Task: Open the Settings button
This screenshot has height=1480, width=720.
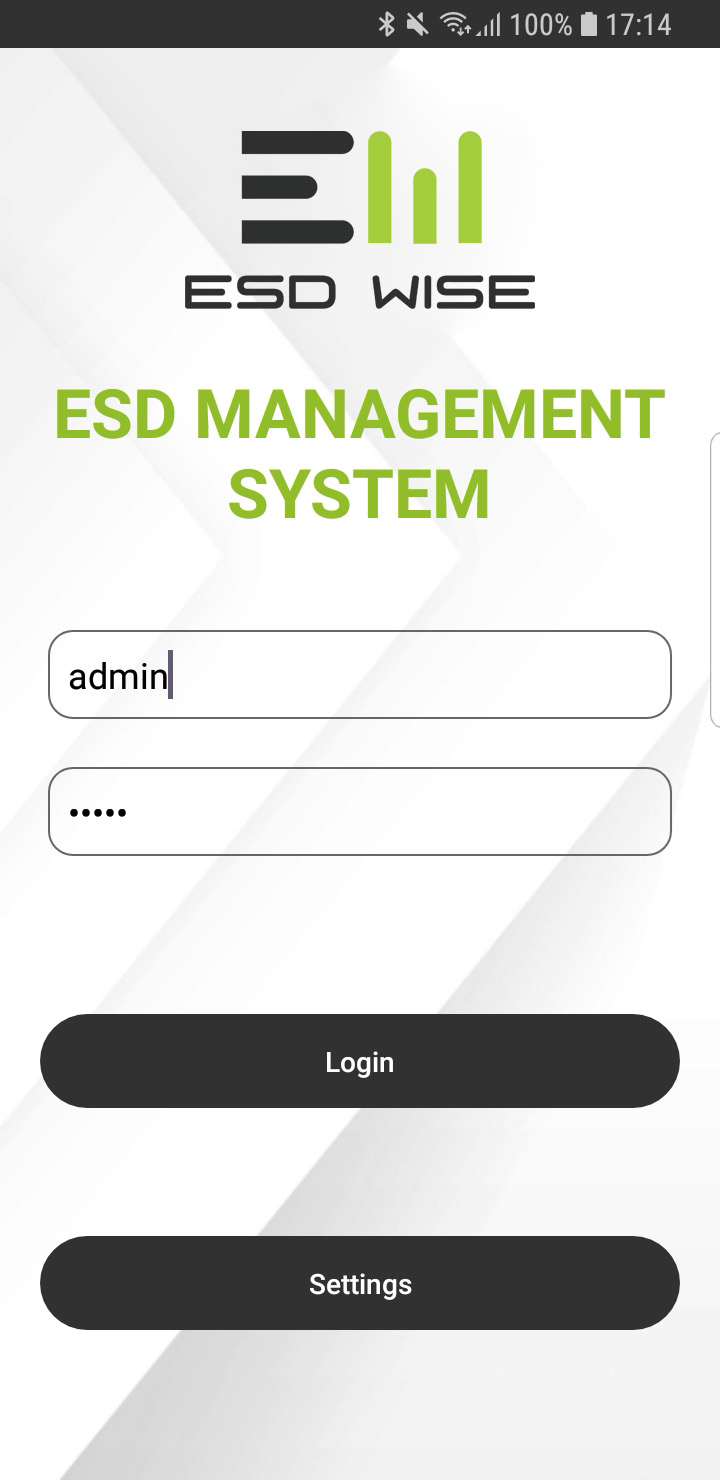Action: pos(360,1283)
